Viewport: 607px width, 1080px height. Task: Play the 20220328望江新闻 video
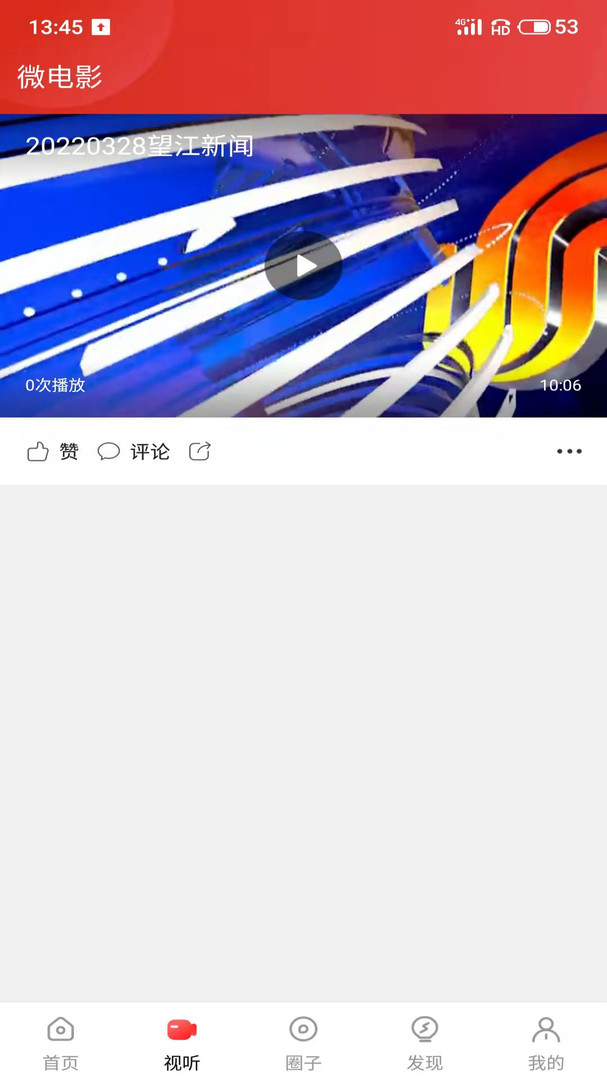click(x=303, y=265)
